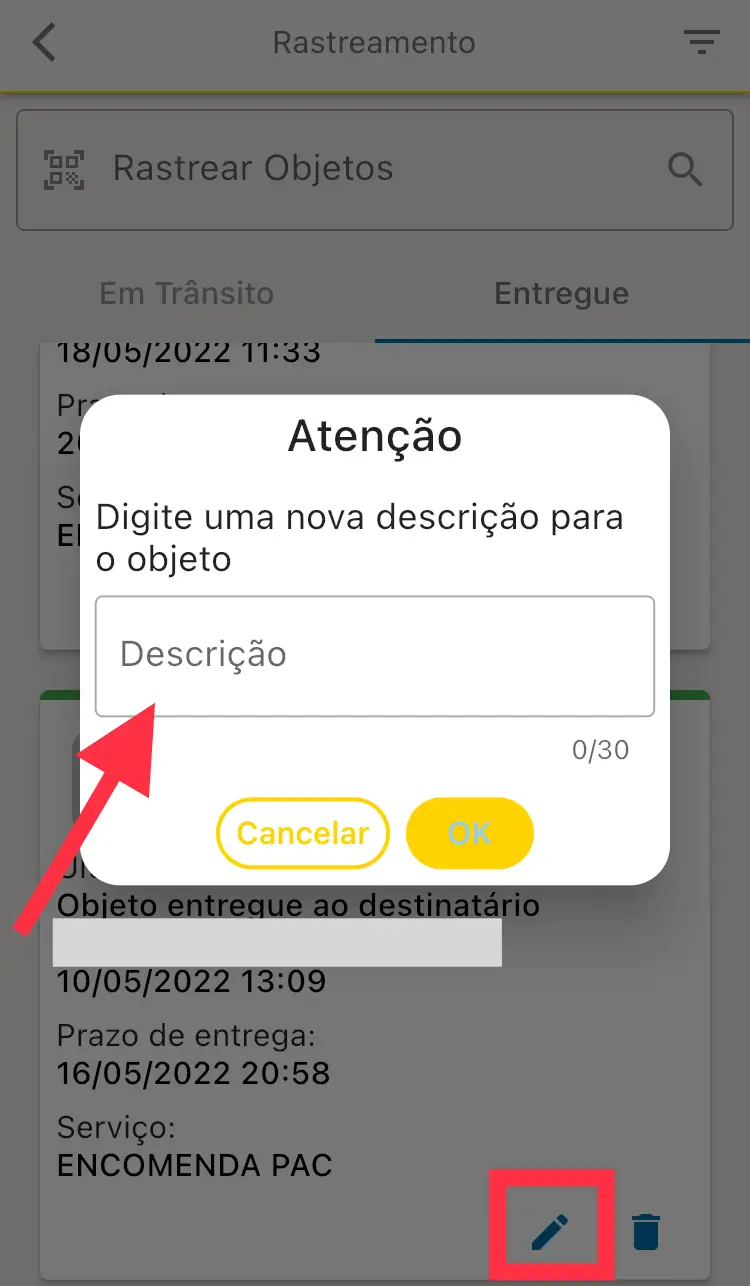Select the delivery deadline 16/05/2022 20:58
Screen dimensions: 750x1286
(193, 1073)
